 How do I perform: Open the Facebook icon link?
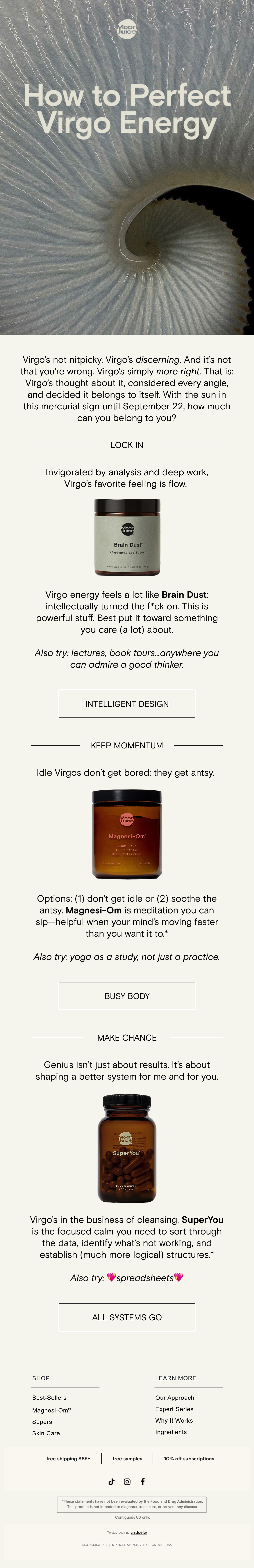click(143, 1482)
